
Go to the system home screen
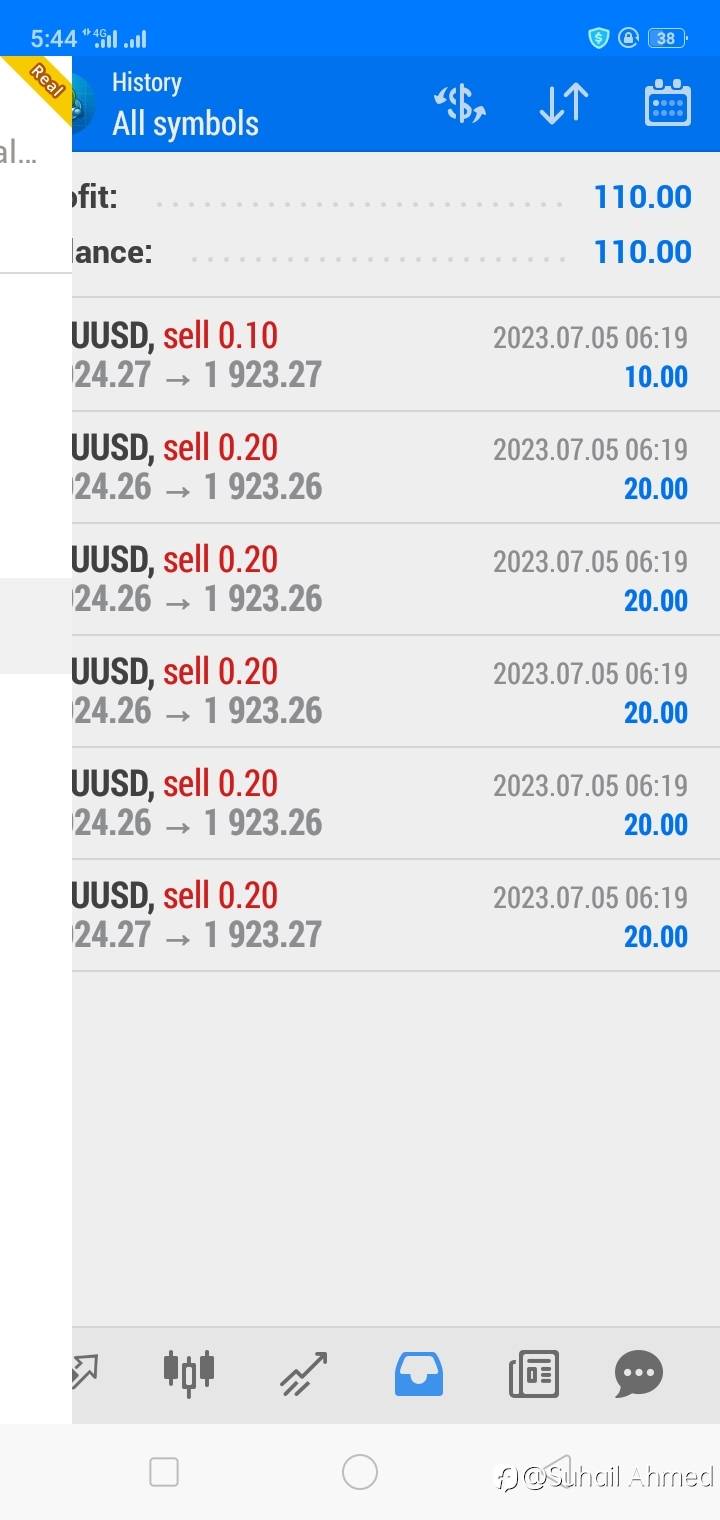tap(360, 1472)
